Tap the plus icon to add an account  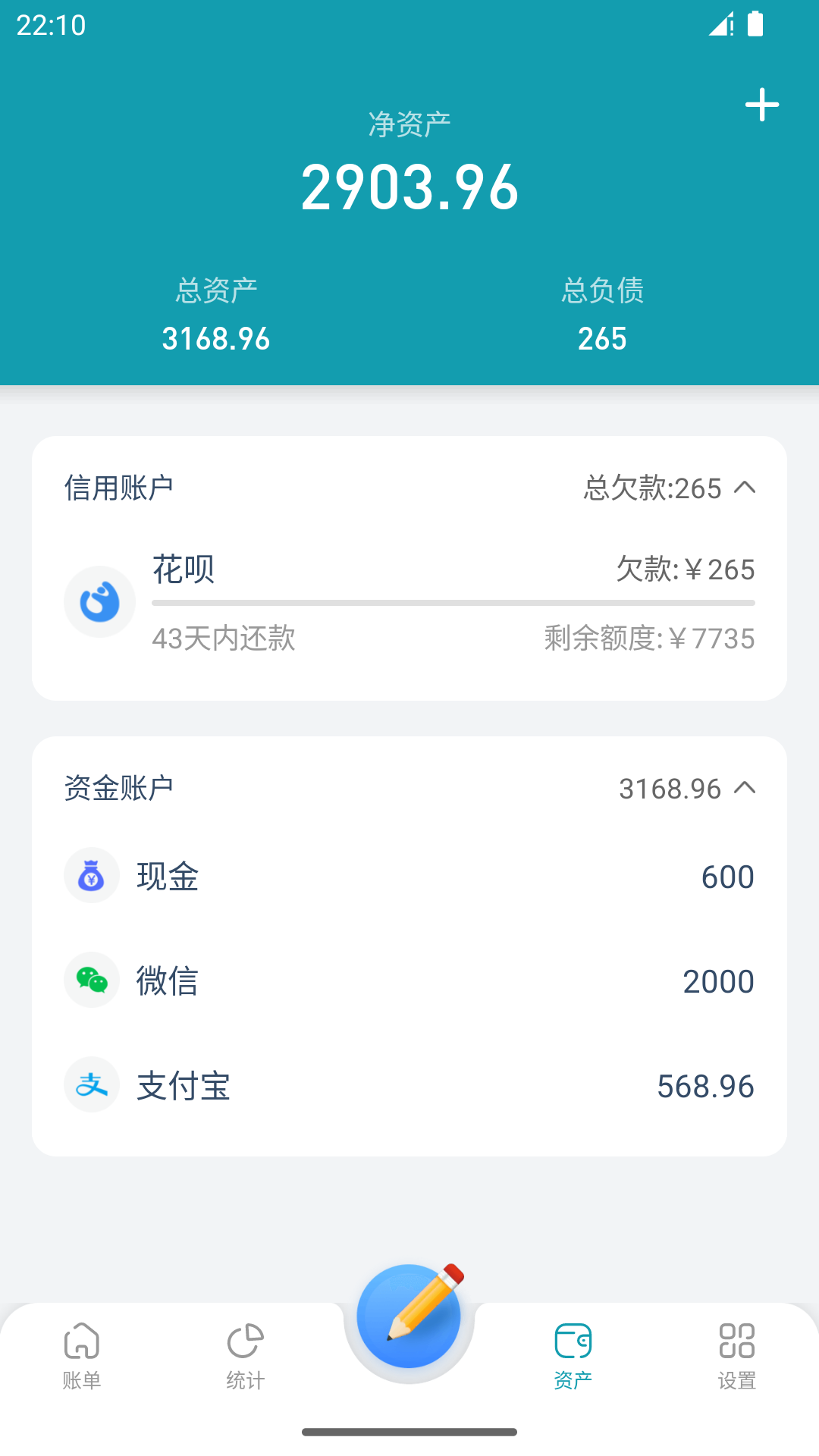[x=761, y=106]
